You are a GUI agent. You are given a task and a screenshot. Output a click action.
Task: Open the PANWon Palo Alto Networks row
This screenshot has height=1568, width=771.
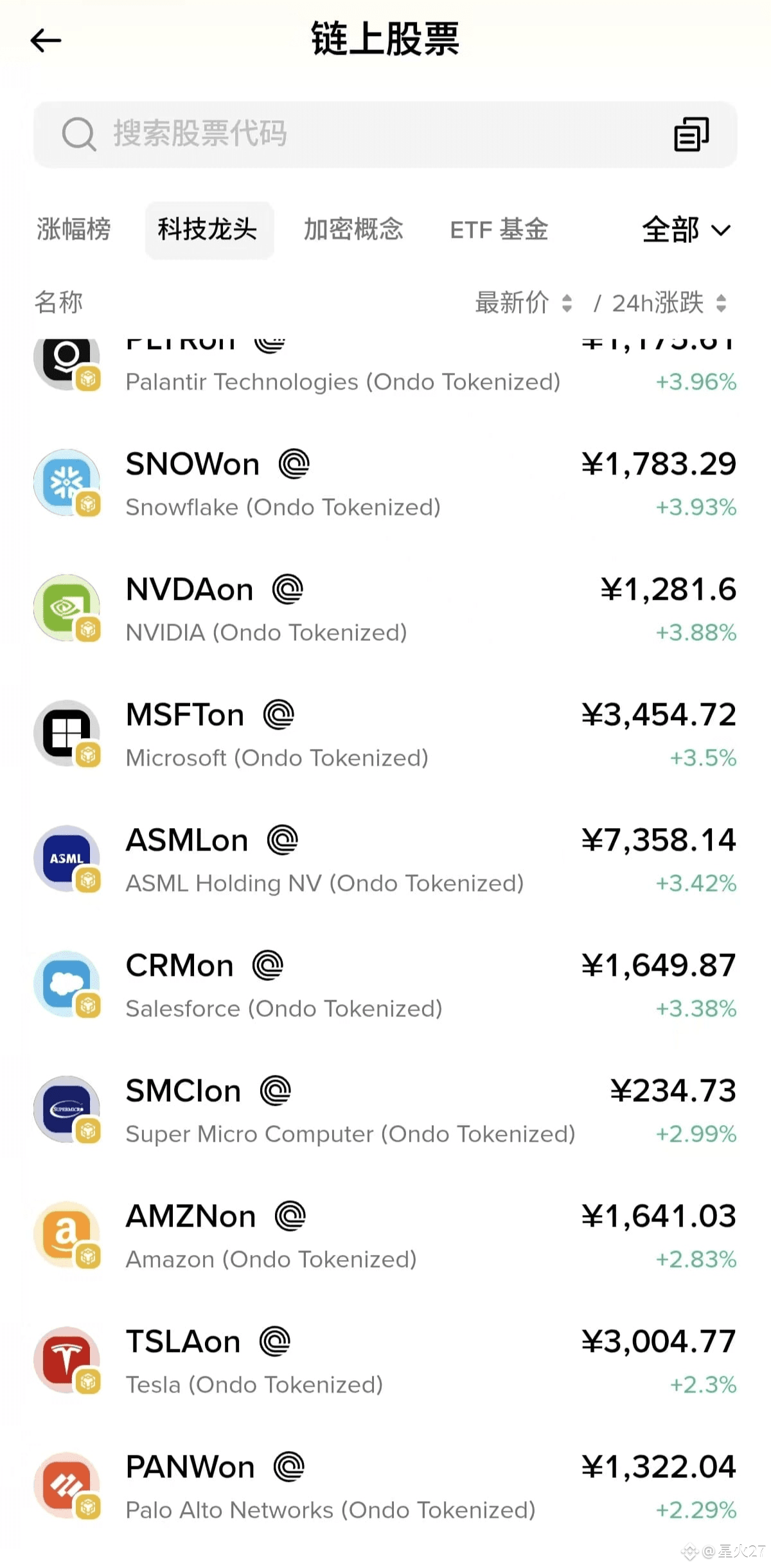[x=385, y=1487]
